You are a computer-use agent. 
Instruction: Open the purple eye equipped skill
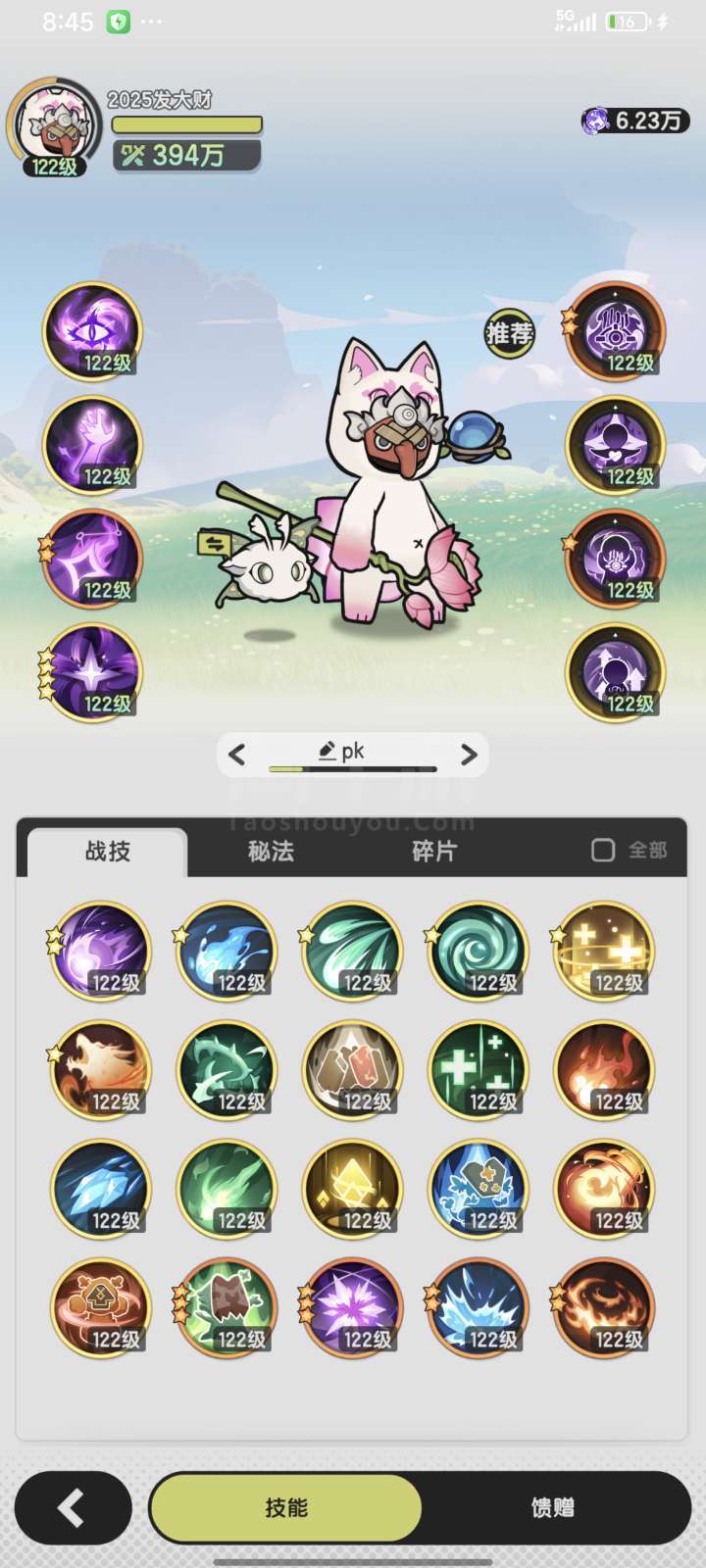[x=92, y=331]
